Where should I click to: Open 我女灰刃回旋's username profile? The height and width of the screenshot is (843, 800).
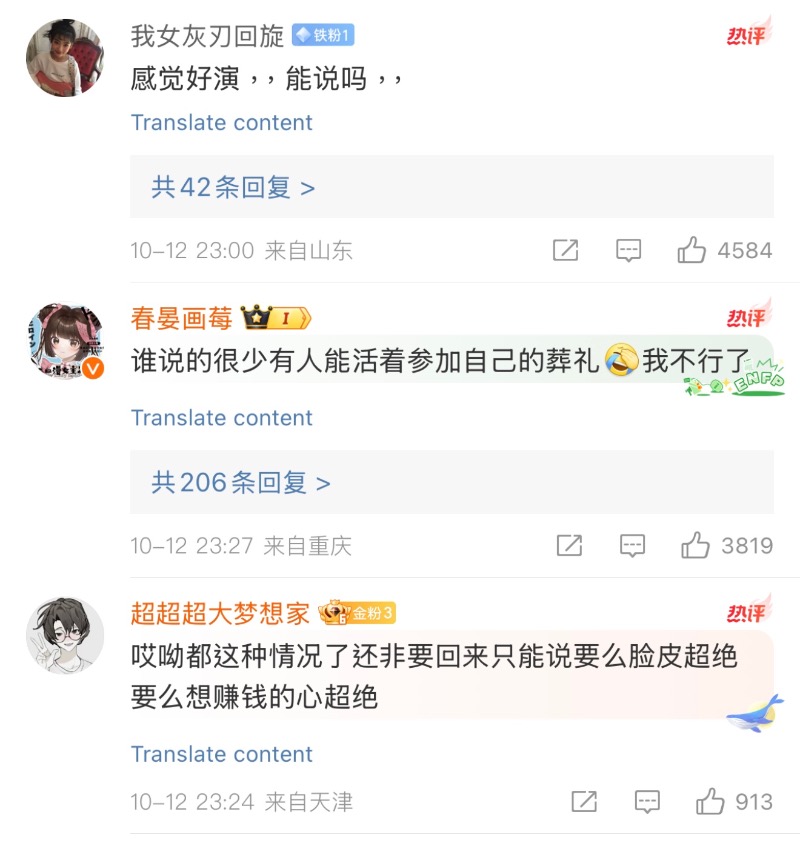point(207,36)
